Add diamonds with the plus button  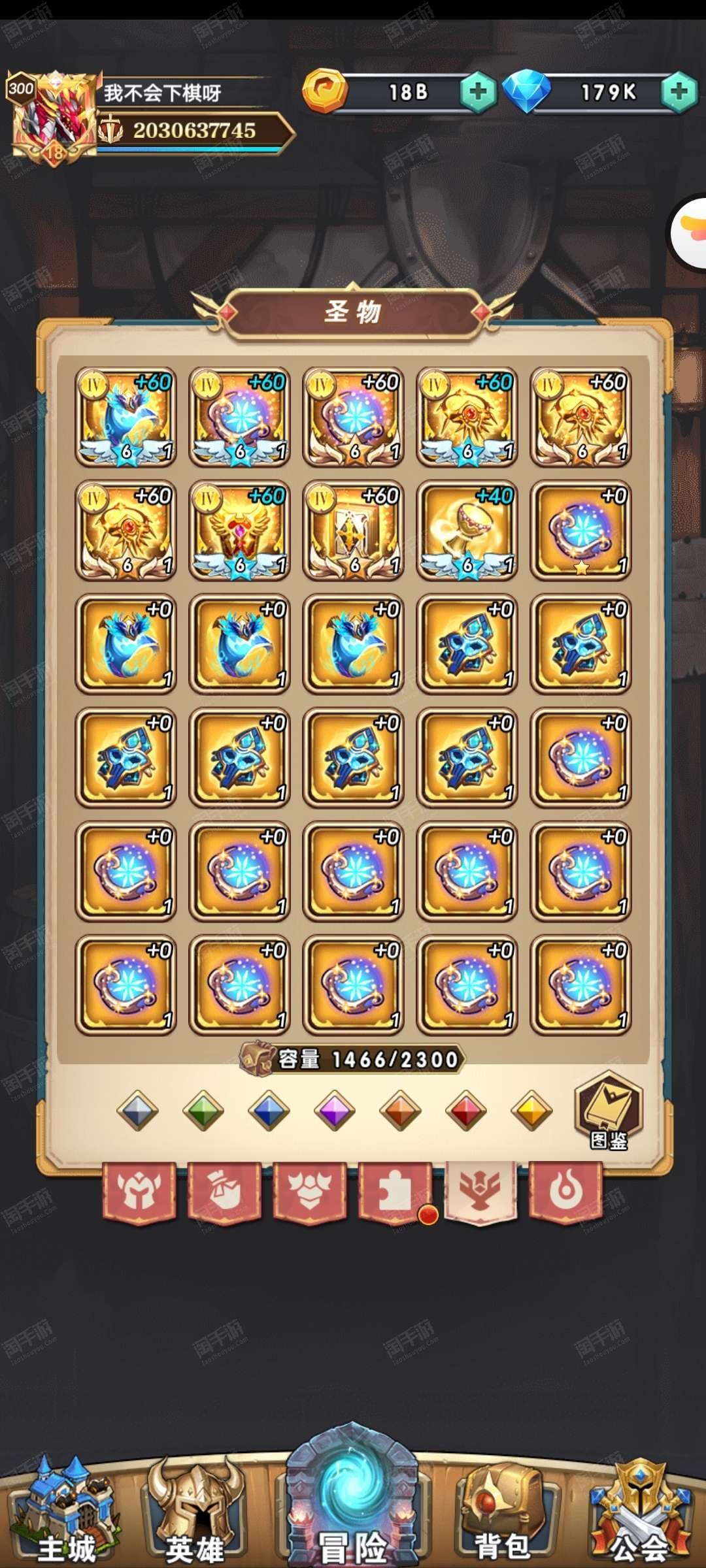(x=679, y=91)
